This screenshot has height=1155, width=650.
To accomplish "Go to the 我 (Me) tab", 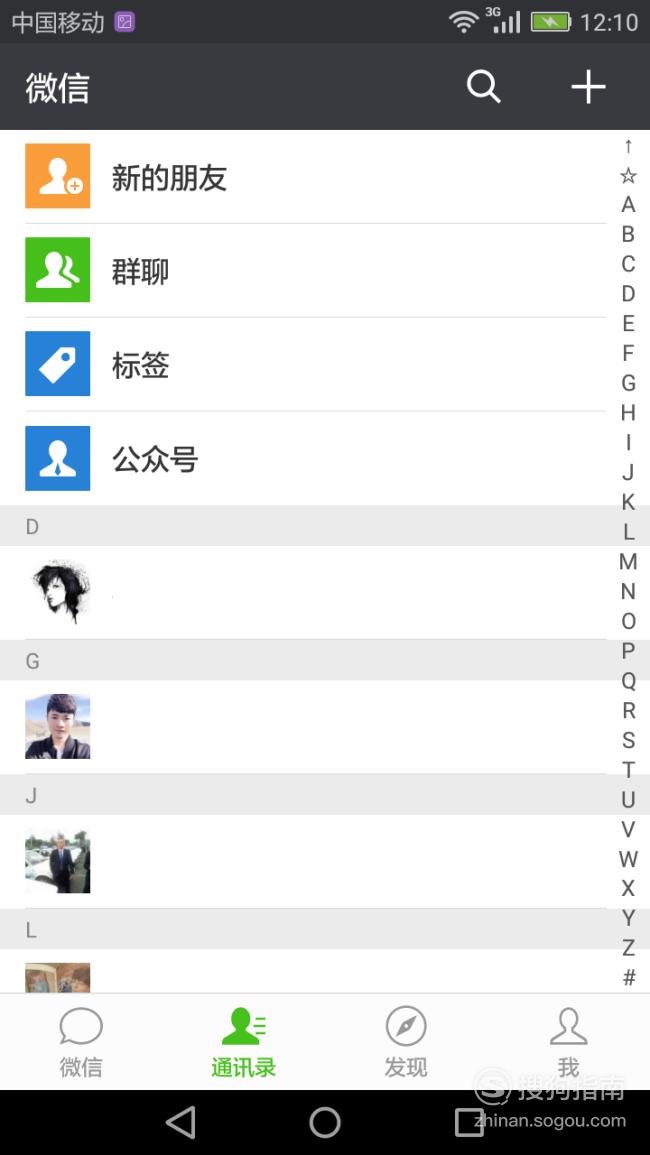I will coord(568,1042).
